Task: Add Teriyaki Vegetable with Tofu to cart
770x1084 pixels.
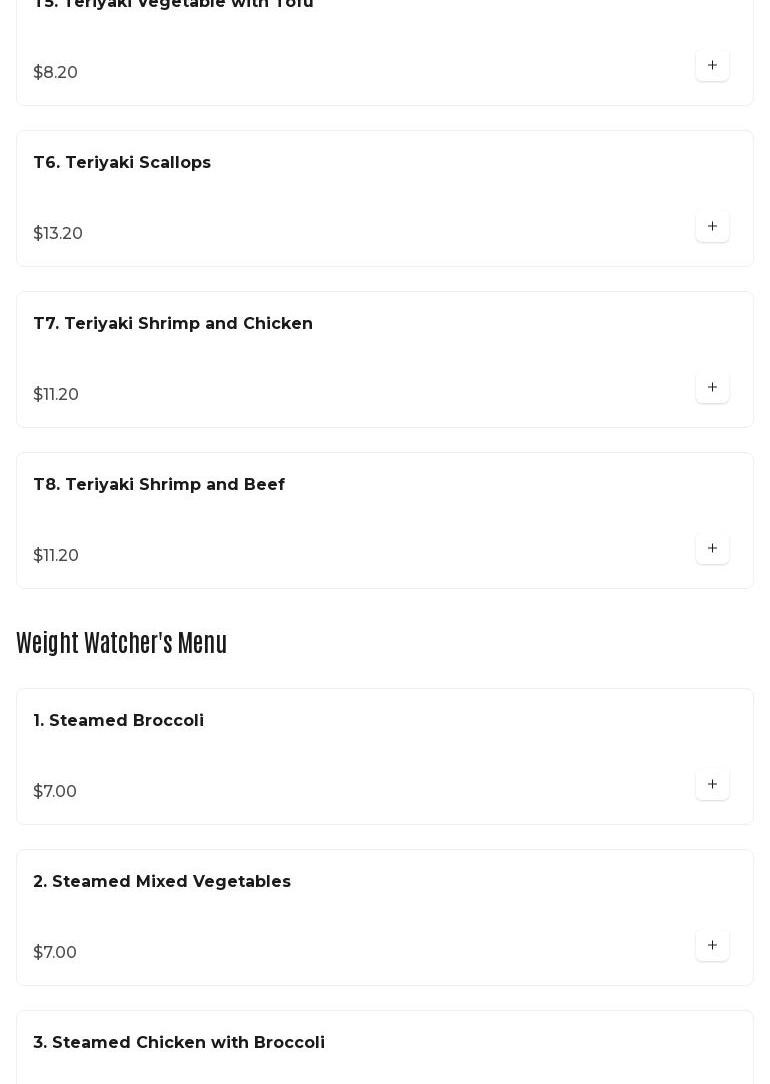Action: point(712,66)
